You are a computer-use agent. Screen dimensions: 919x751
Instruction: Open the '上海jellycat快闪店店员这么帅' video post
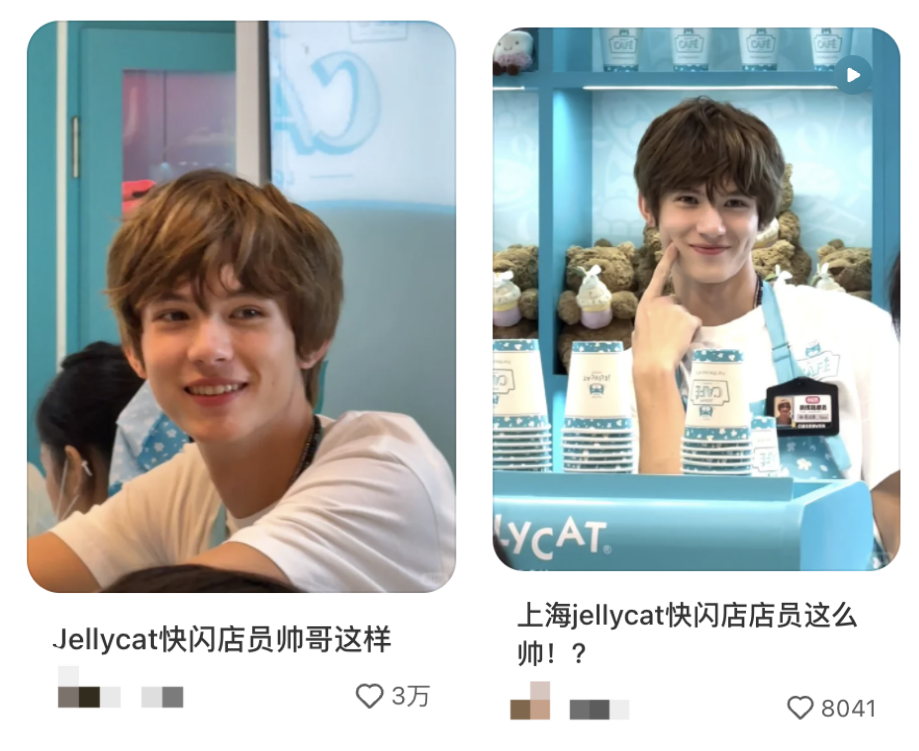696,300
